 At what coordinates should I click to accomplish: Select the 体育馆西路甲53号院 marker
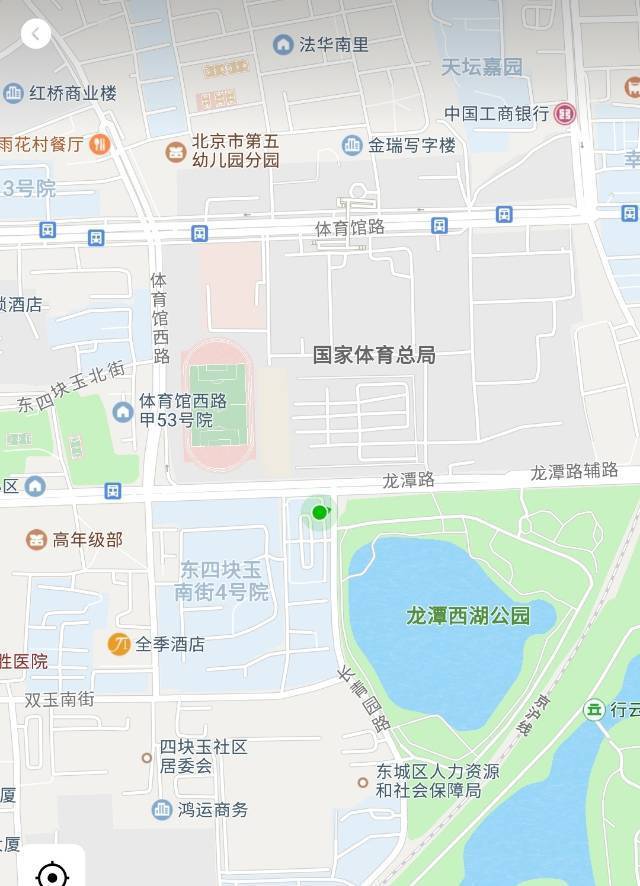(123, 411)
